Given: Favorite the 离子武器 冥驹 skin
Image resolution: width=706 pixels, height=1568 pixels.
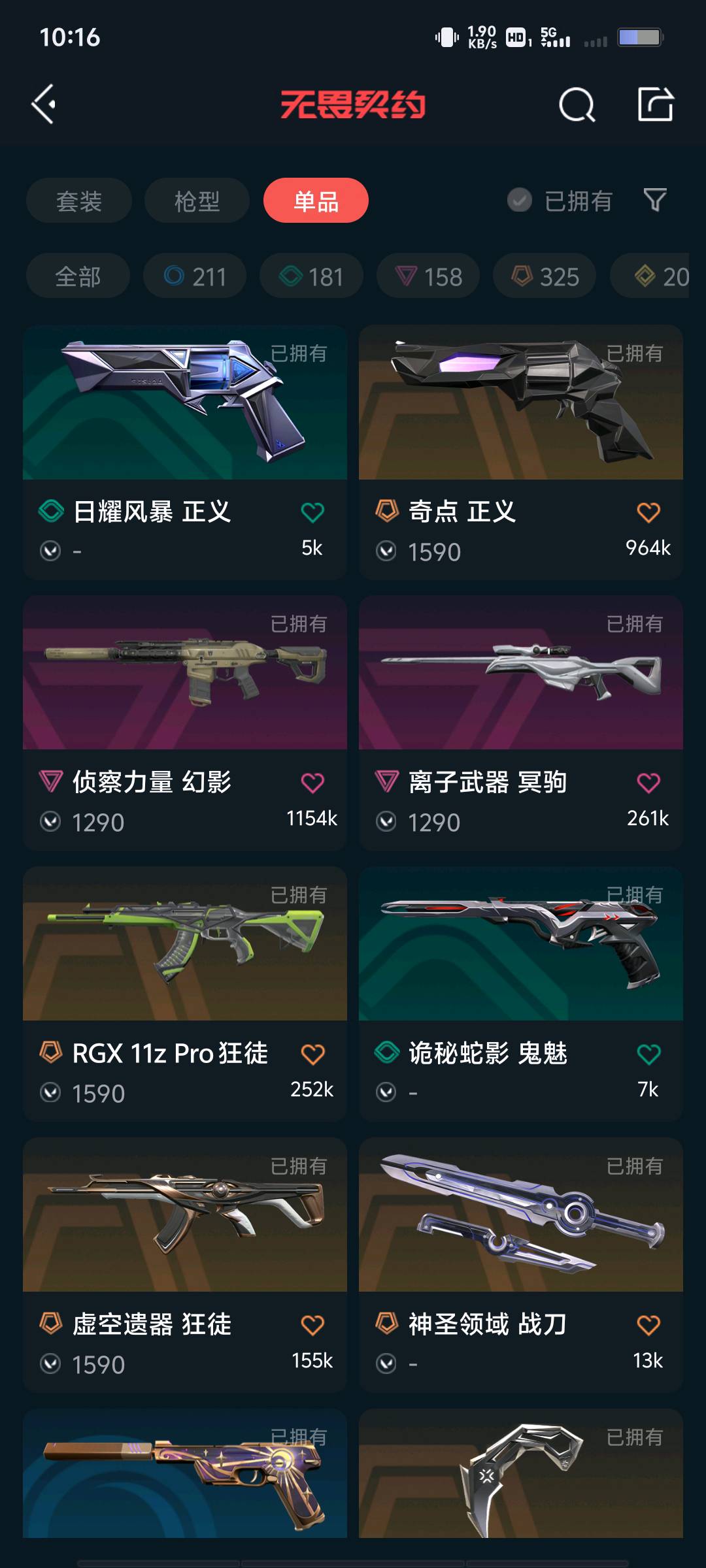Looking at the screenshot, I should tap(648, 783).
